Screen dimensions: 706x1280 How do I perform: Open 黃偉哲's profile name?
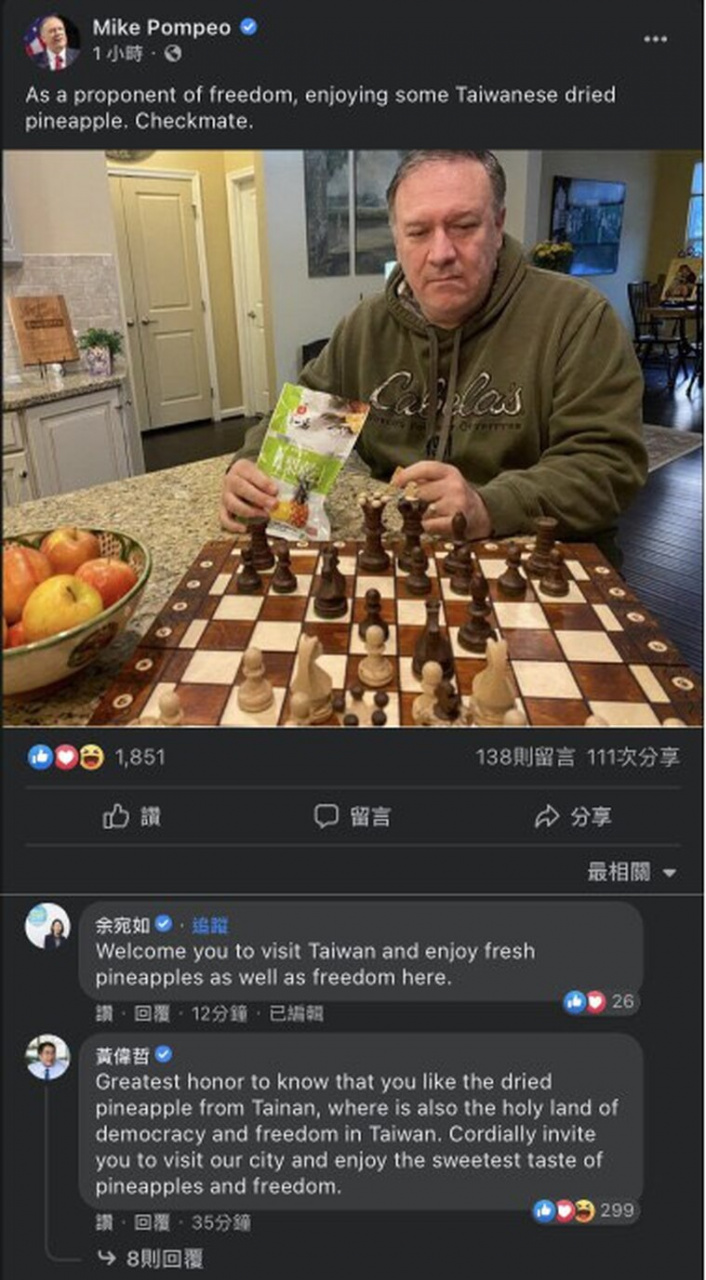[x=120, y=1055]
